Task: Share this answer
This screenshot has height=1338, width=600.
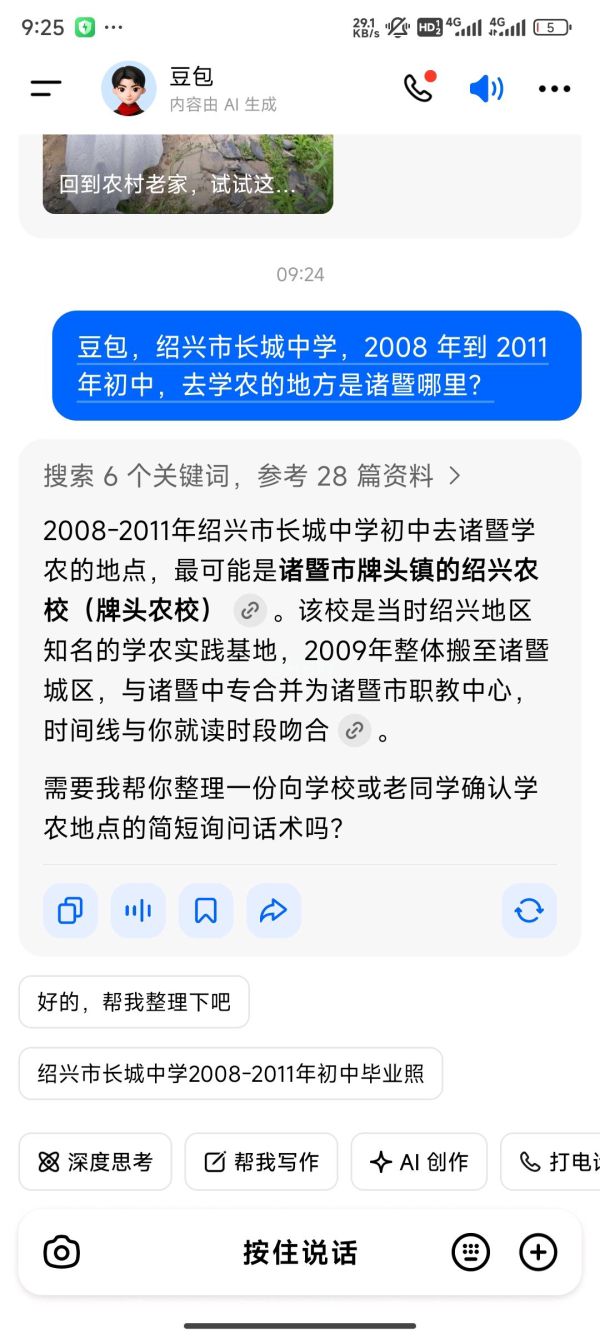Action: click(273, 910)
